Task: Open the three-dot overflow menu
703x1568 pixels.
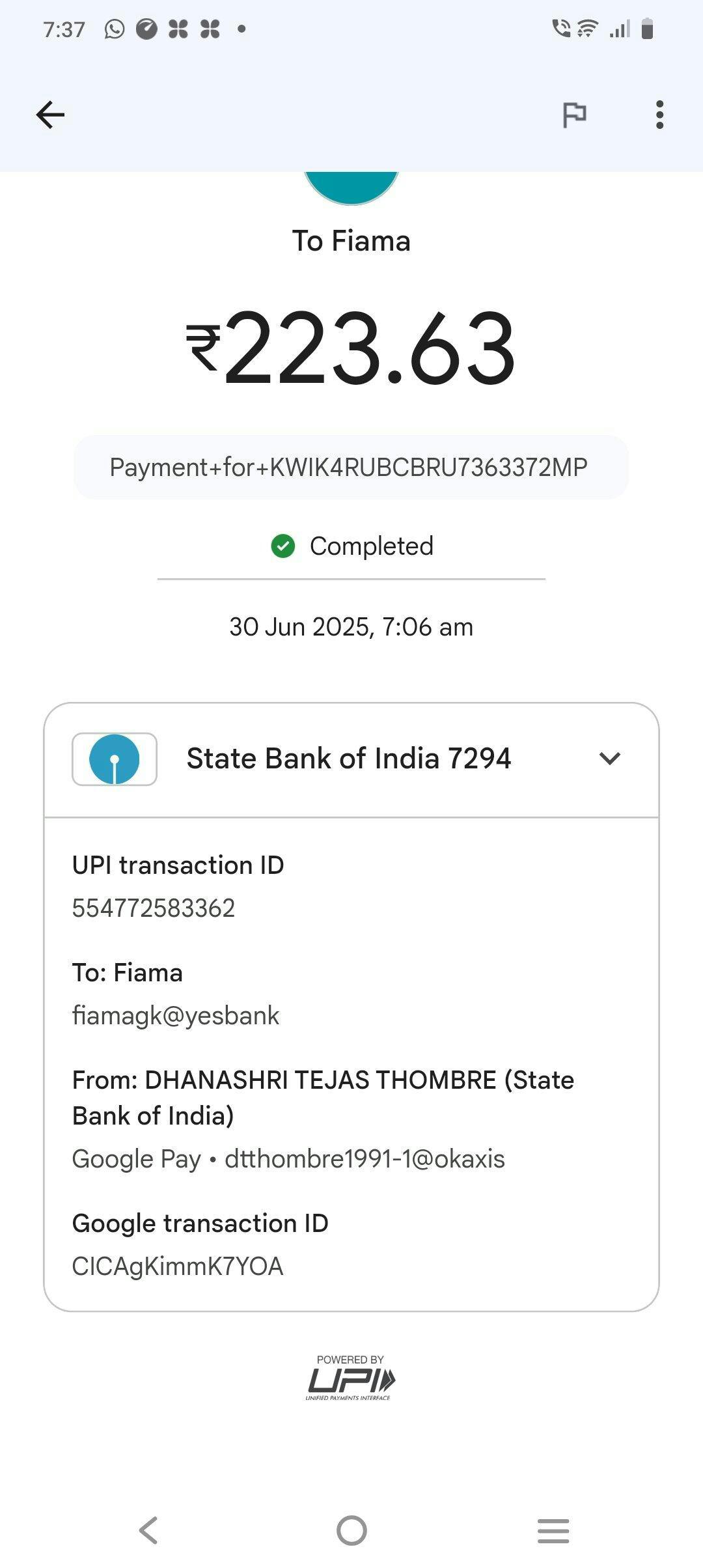Action: pos(659,115)
